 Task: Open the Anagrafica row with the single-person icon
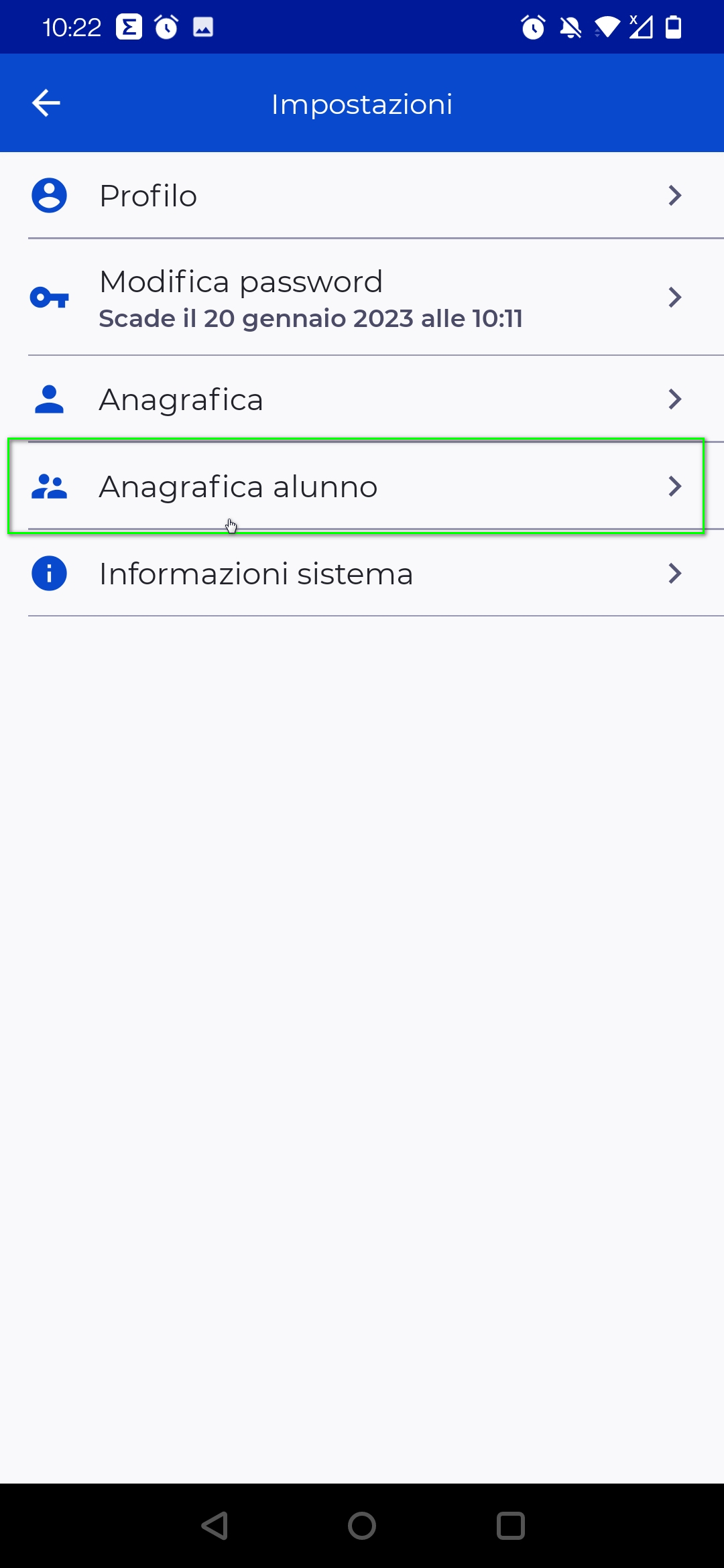(x=362, y=399)
